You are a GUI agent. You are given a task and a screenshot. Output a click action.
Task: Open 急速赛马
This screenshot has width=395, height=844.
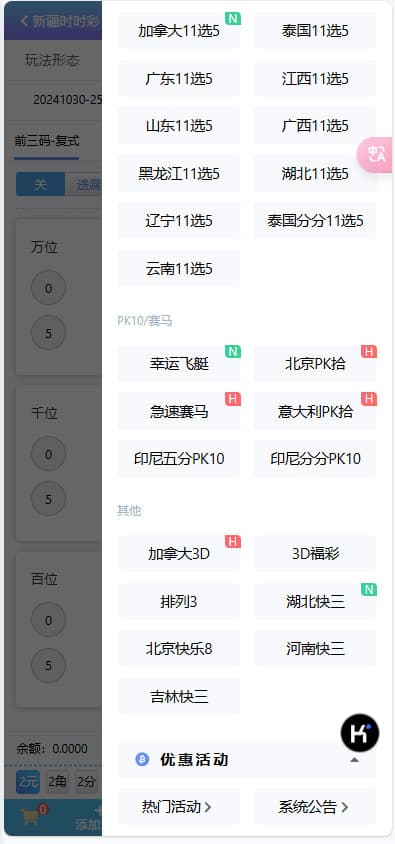179,411
